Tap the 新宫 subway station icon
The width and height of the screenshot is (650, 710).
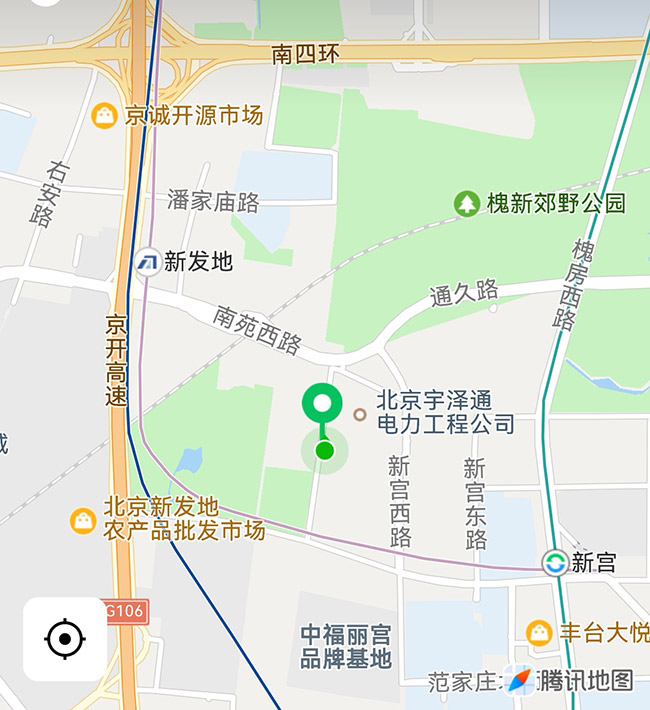[555, 563]
